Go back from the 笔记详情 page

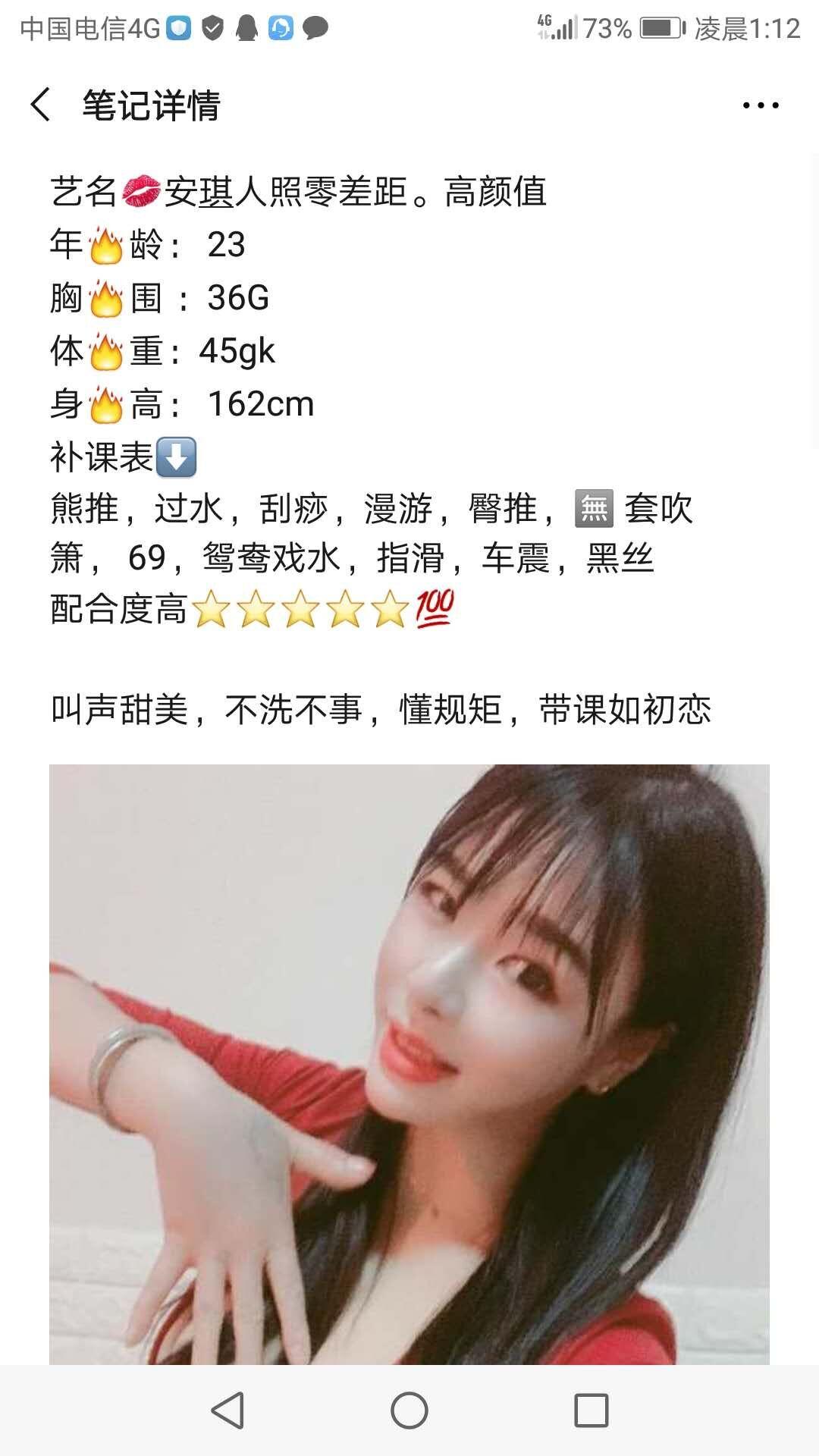pos(41,105)
